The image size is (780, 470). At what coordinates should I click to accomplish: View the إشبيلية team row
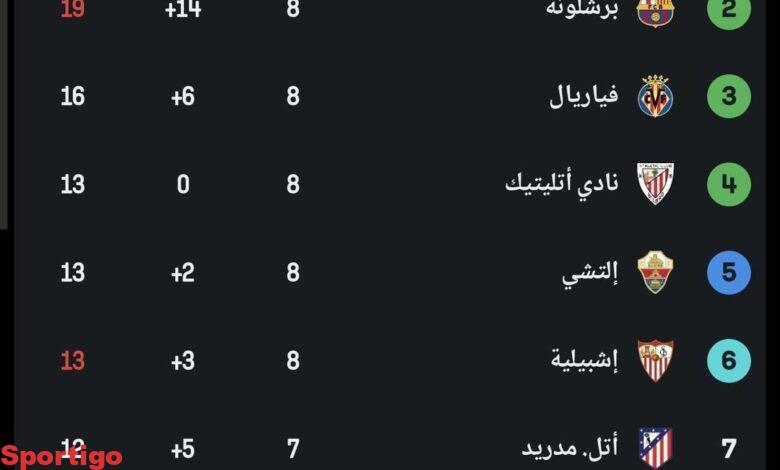(585, 360)
